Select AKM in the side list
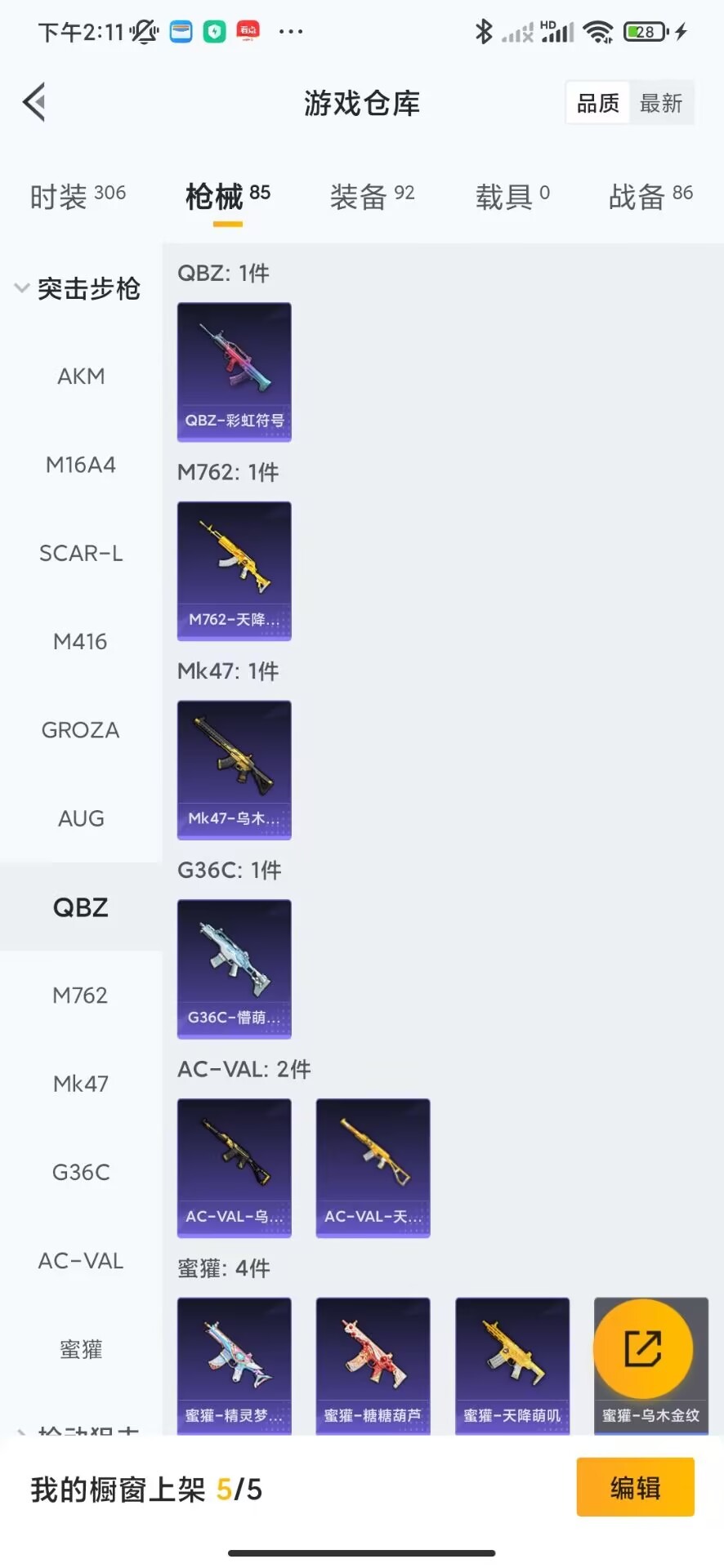Image resolution: width=724 pixels, height=1568 pixels. 81,376
